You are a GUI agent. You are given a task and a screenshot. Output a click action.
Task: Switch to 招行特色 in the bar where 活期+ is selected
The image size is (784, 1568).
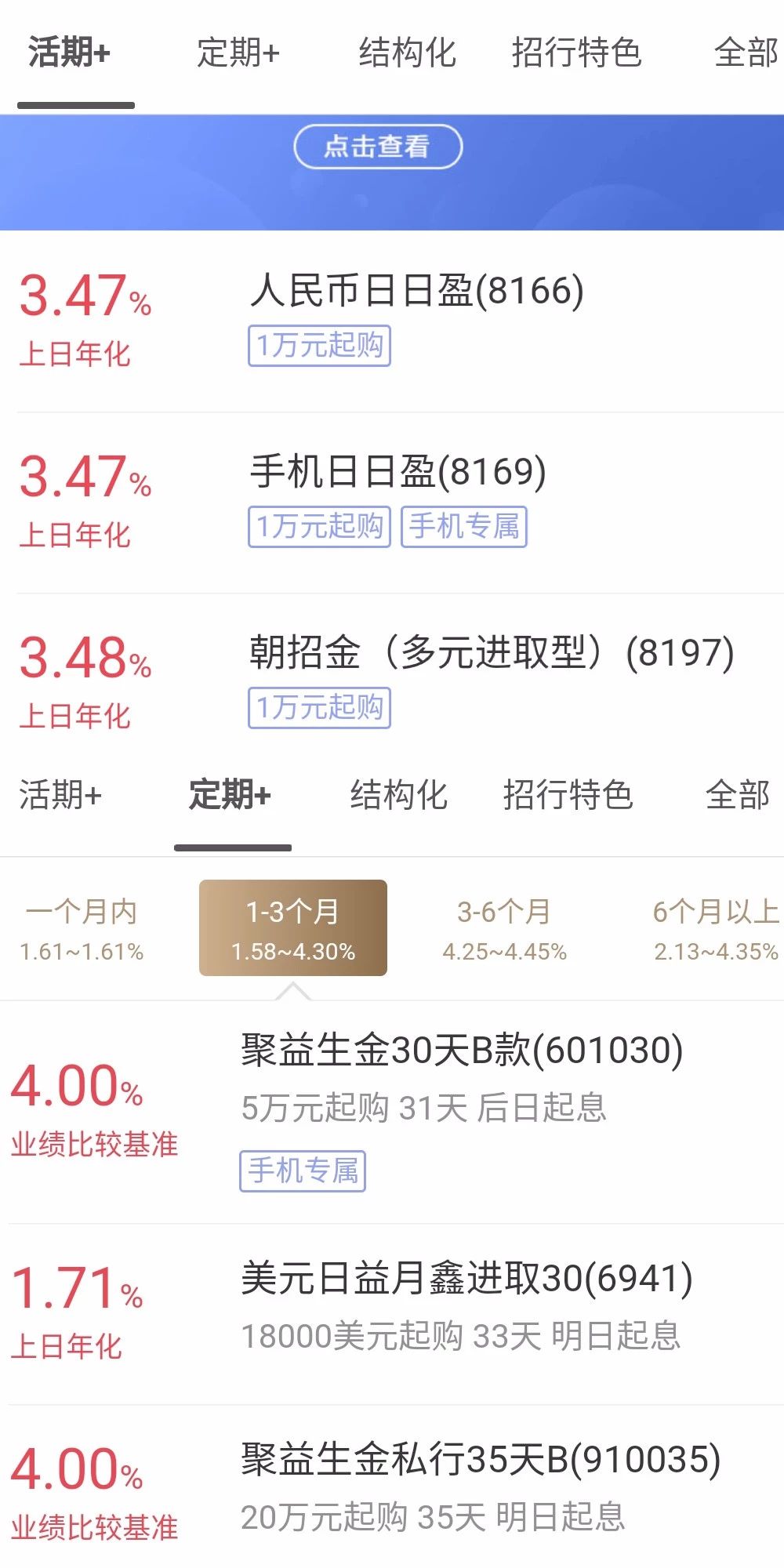(x=576, y=53)
